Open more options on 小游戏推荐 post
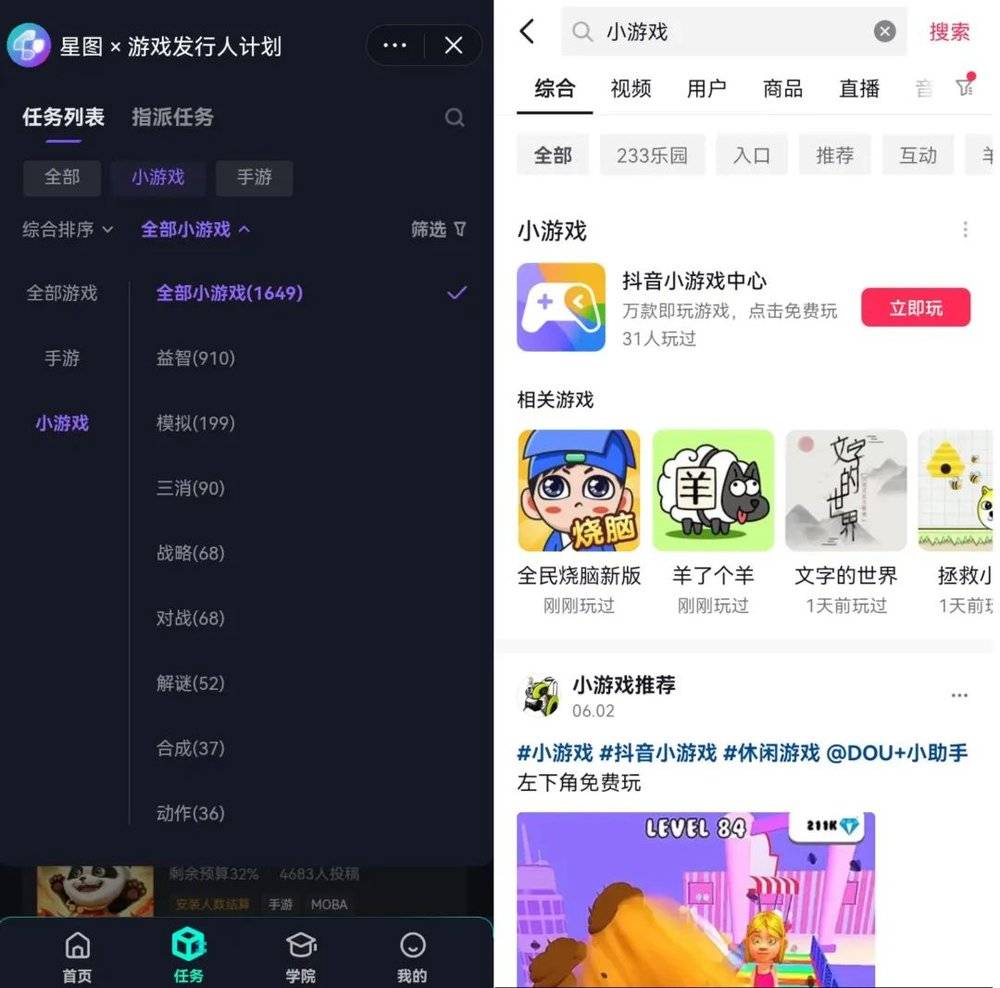1000x988 pixels. click(x=959, y=696)
